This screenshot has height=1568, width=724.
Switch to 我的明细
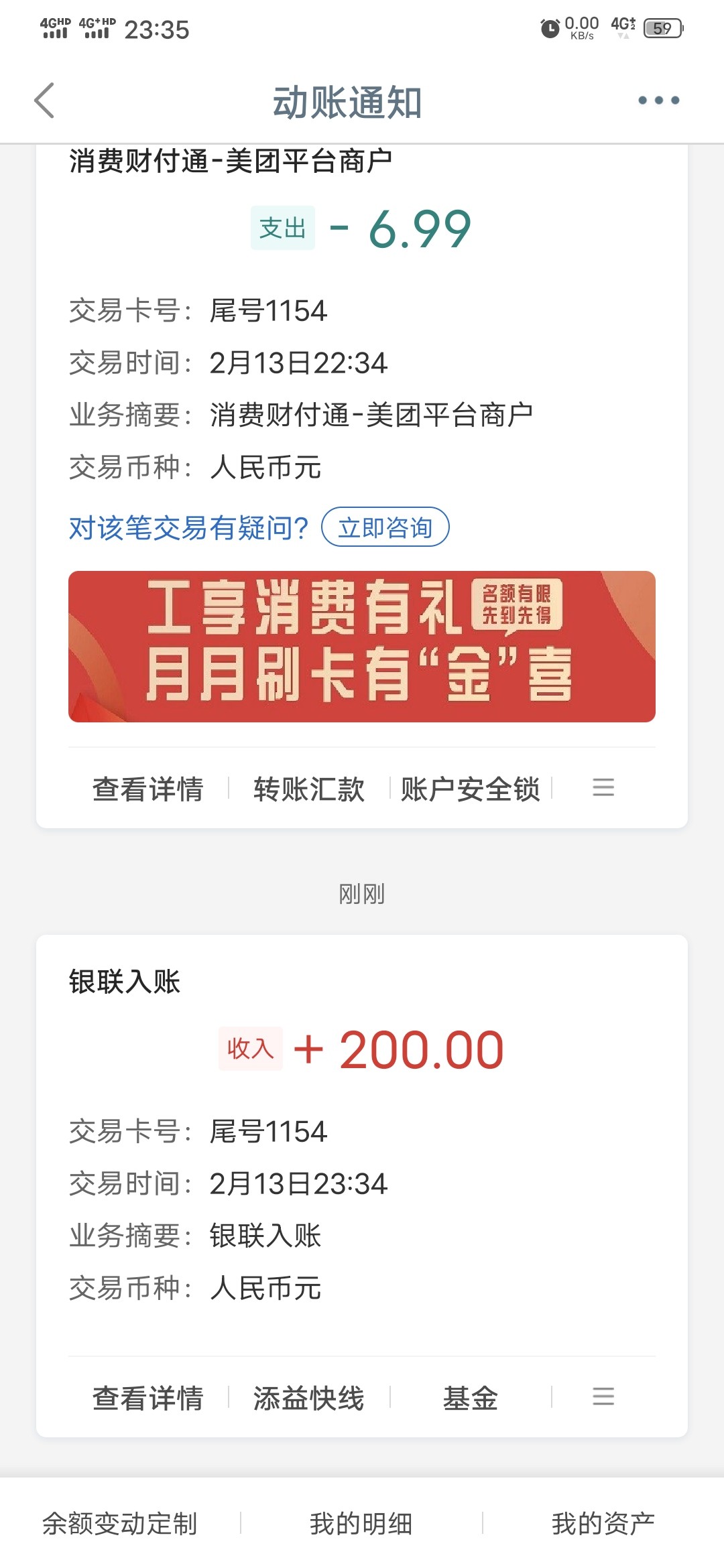[361, 1524]
